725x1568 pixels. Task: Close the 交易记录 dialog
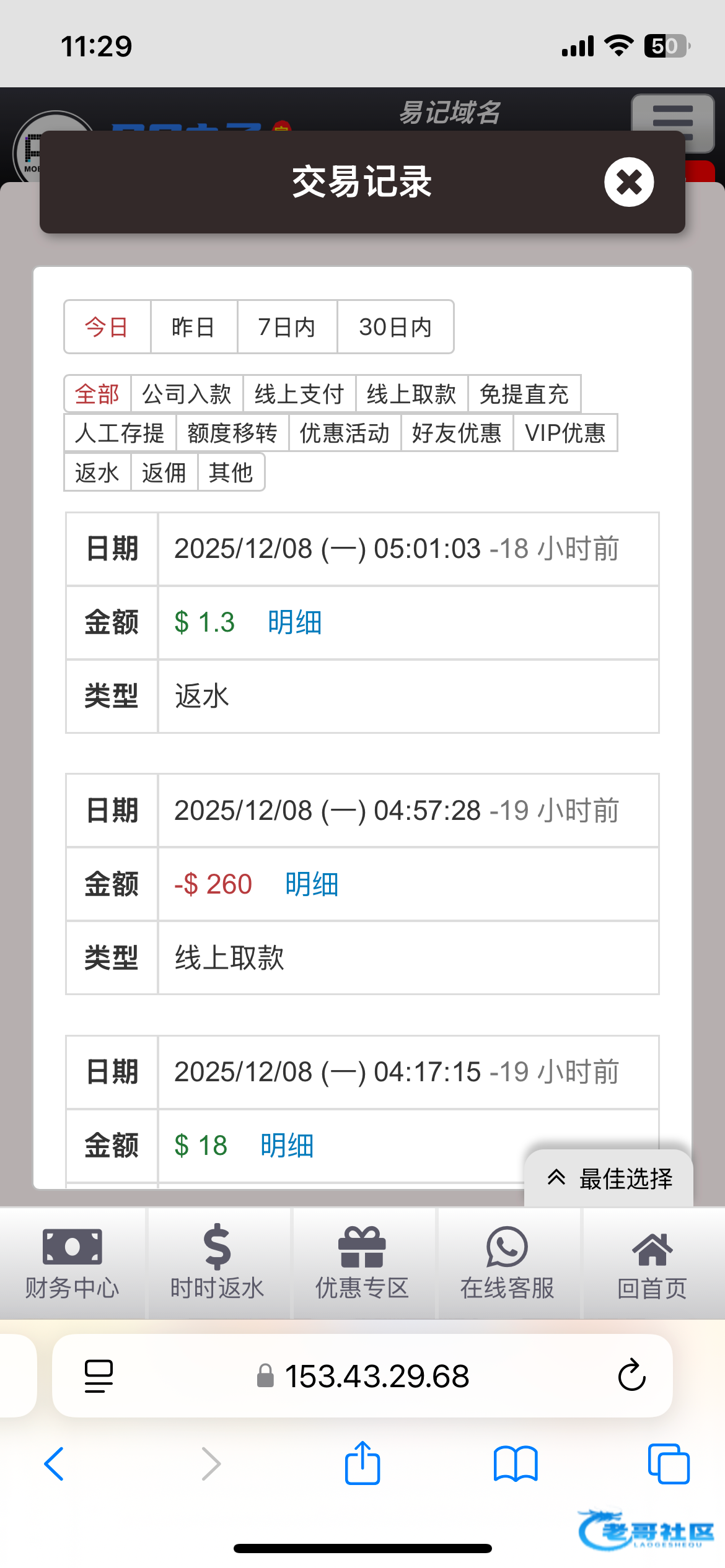(x=629, y=182)
